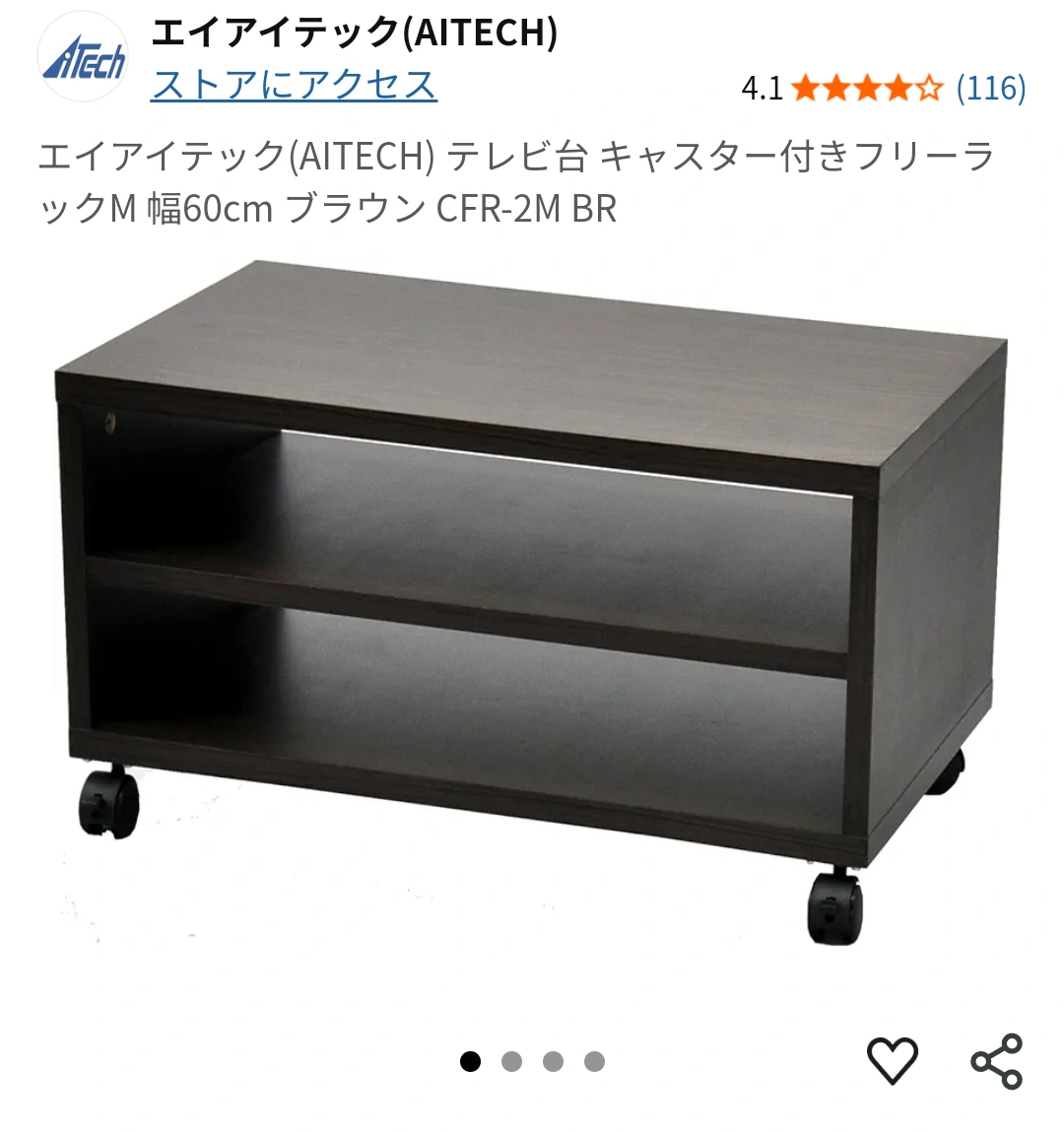Add this TV stand to wishlist
1064x1132 pixels.
pos(892,1060)
